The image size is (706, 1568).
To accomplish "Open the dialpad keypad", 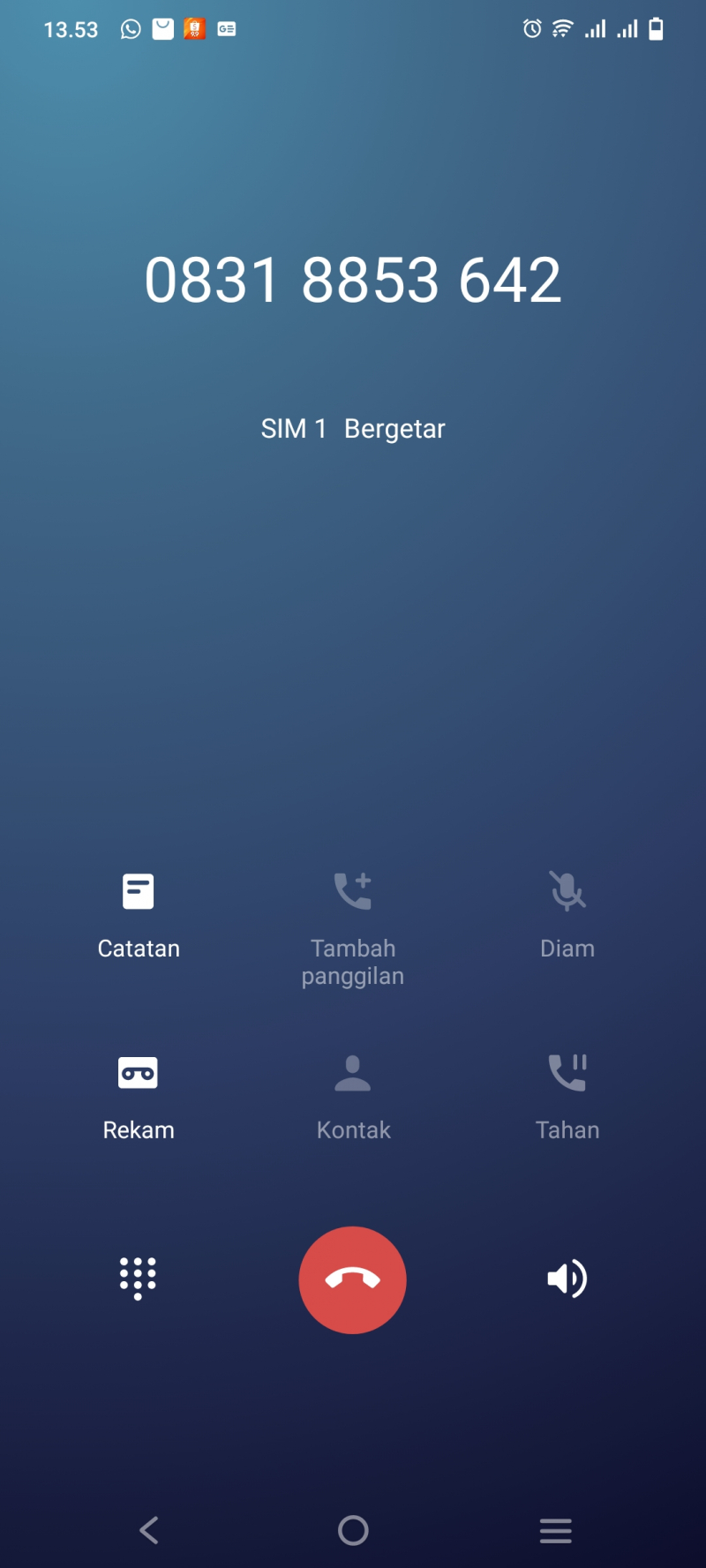I will point(138,1279).
